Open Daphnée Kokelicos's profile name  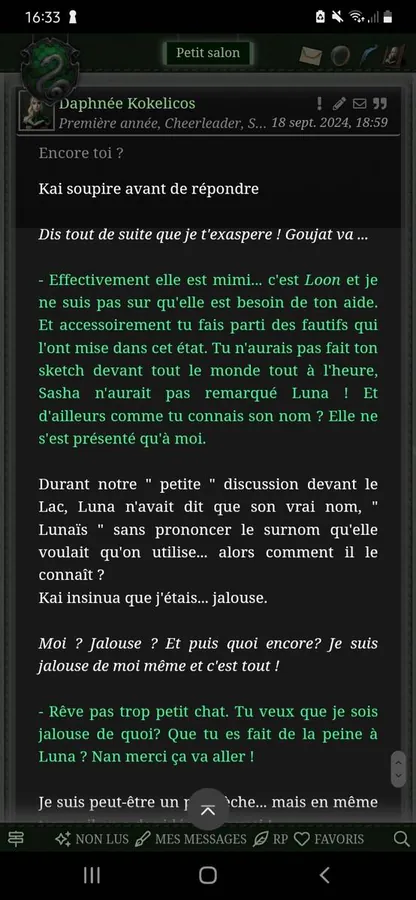pos(127,103)
